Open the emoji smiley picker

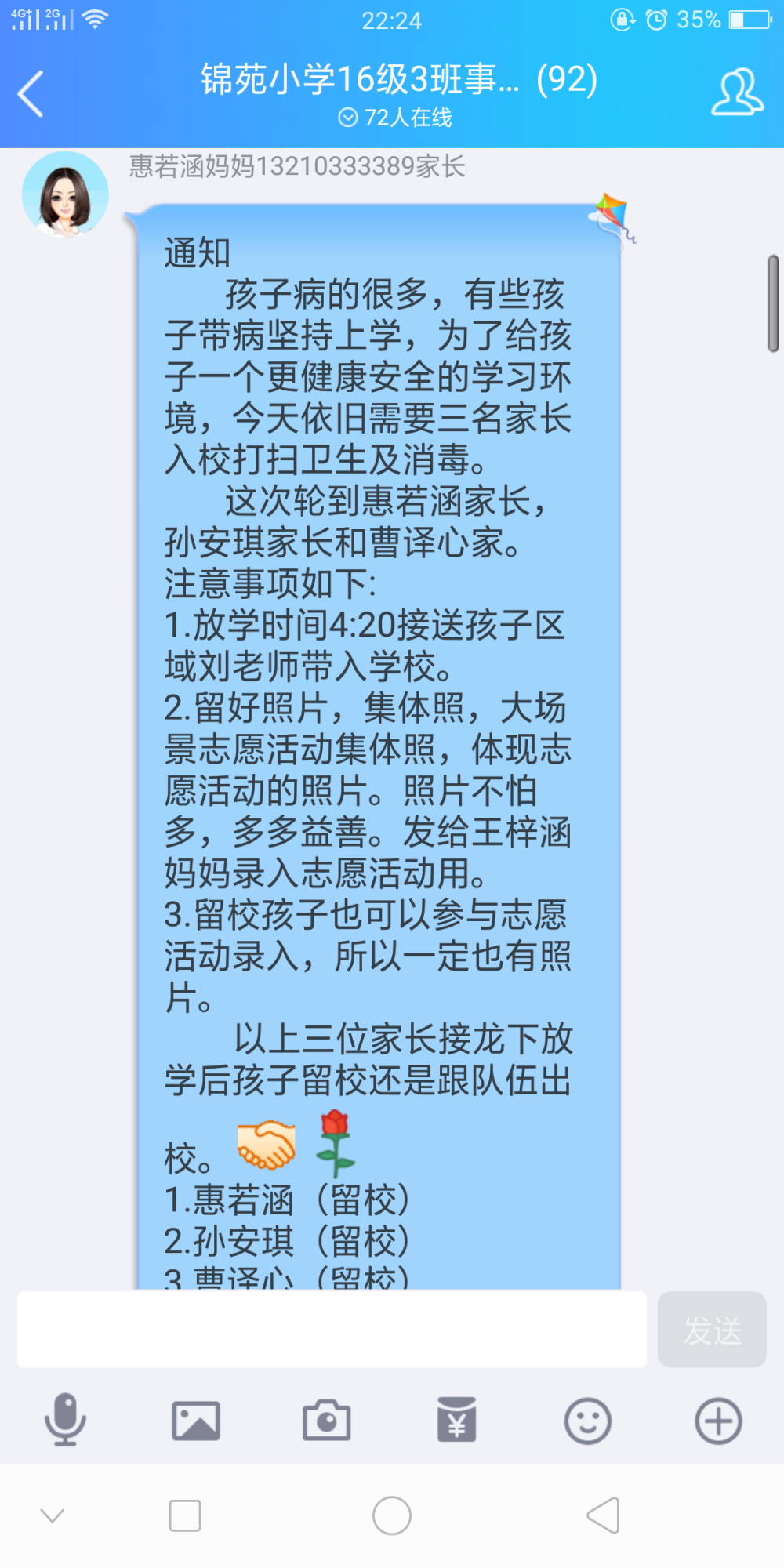pos(588,1421)
